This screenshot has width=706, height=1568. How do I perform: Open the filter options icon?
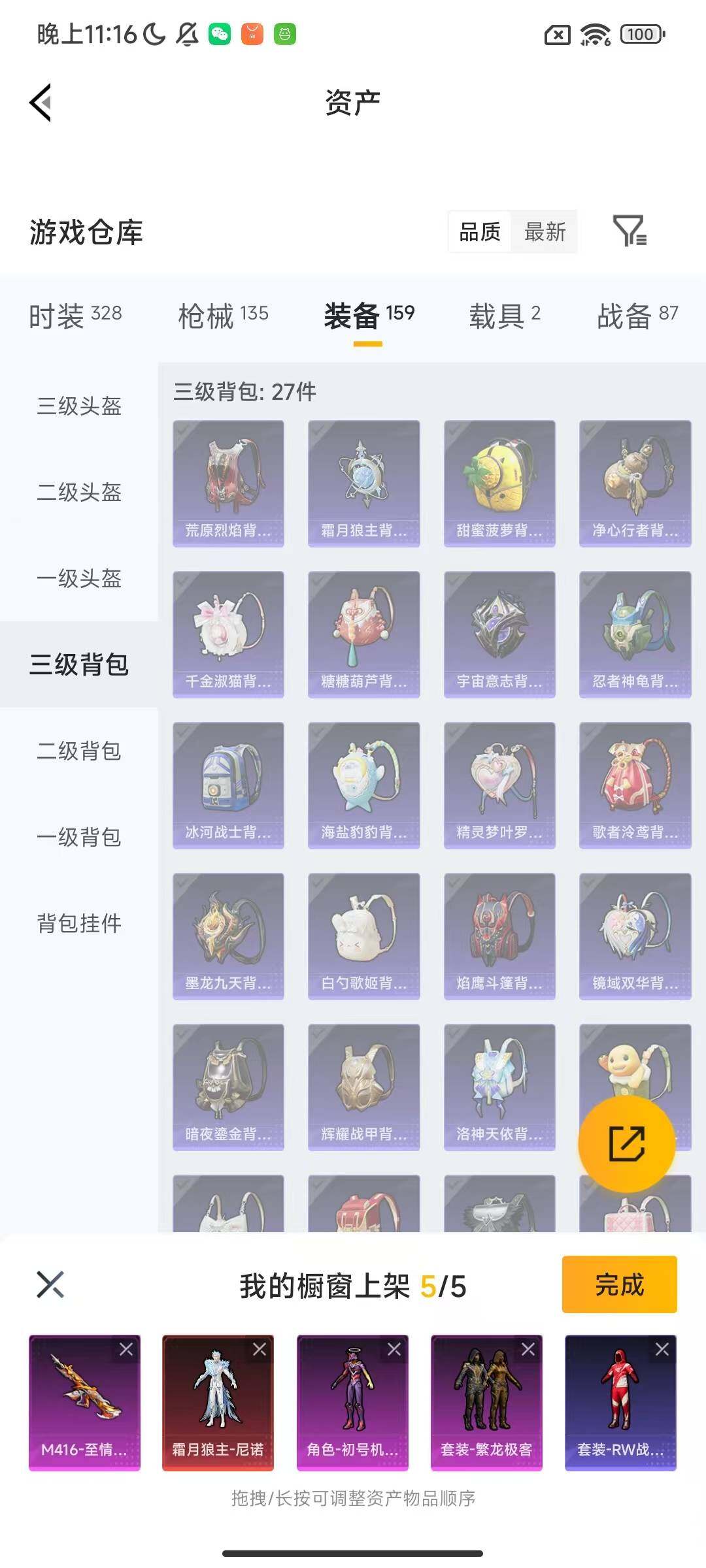point(633,233)
